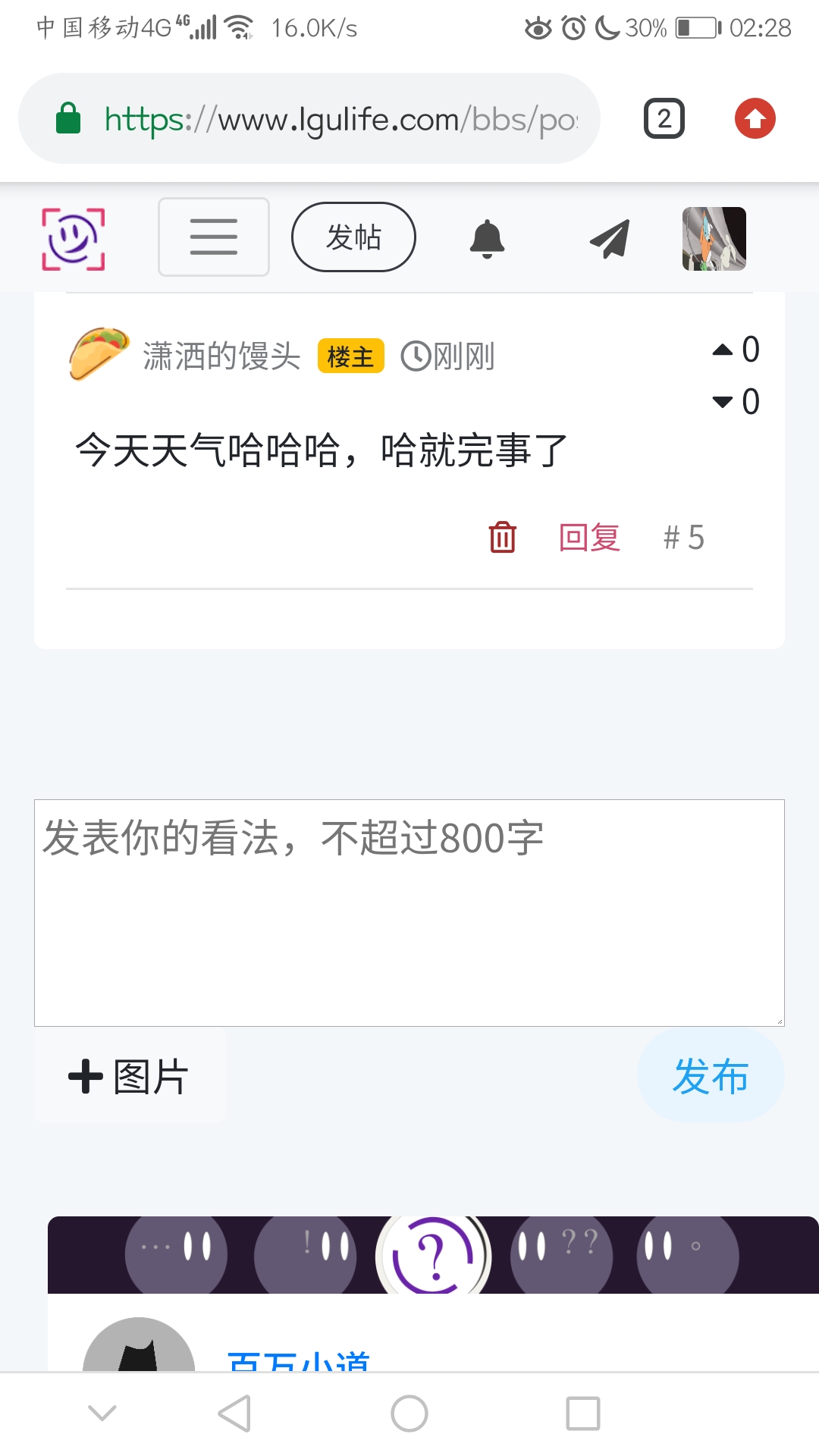The width and height of the screenshot is (819, 1456).
Task: Publish the comment with 发布
Action: click(710, 1076)
